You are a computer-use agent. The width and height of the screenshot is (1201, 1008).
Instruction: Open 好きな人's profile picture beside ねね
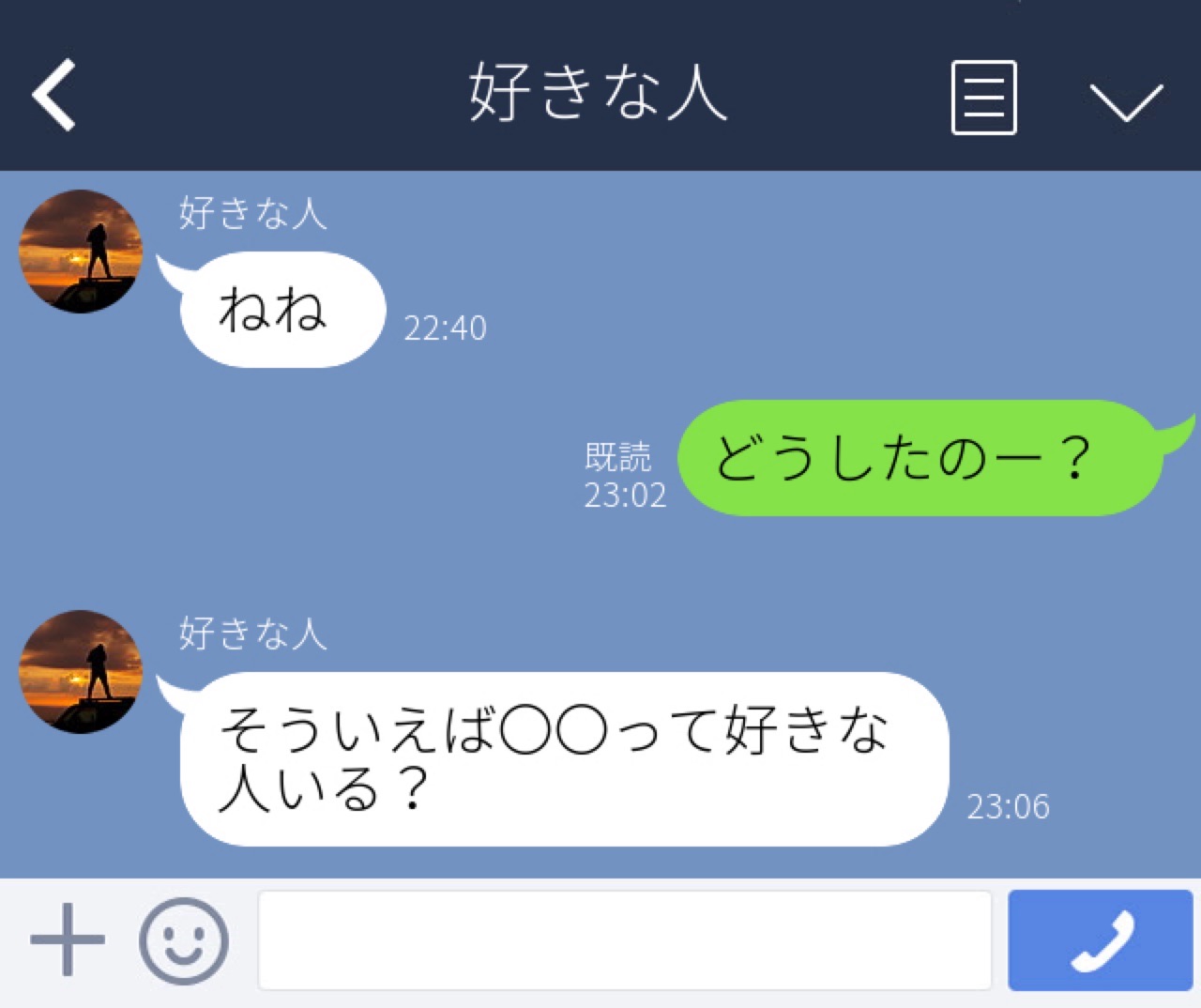point(81,252)
